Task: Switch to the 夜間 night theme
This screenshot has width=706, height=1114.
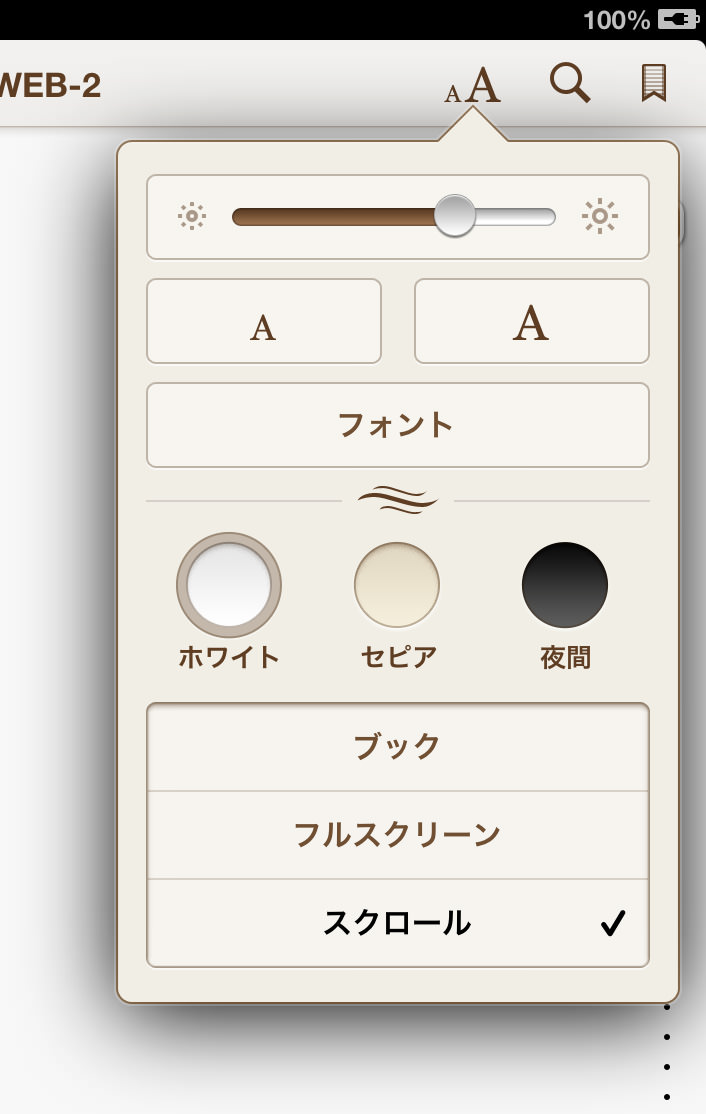Action: pos(565,586)
